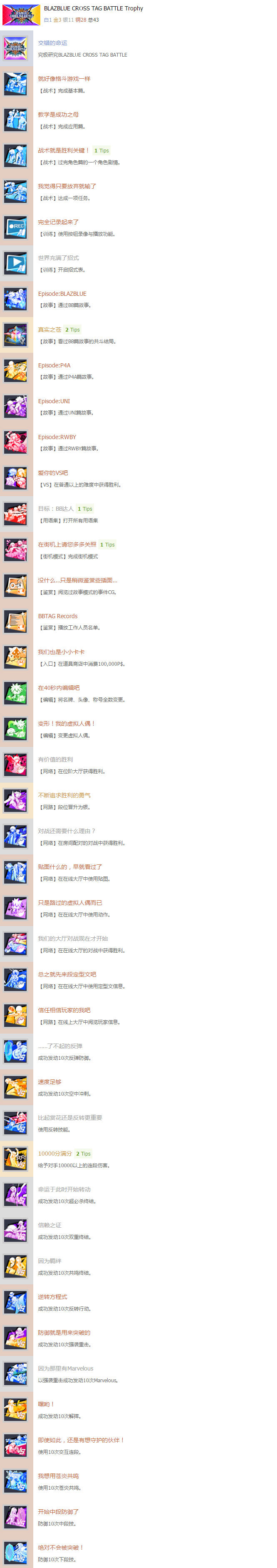Open the 10000分满分 trophy
The image size is (277, 1568).
pyautogui.click(x=54, y=1154)
